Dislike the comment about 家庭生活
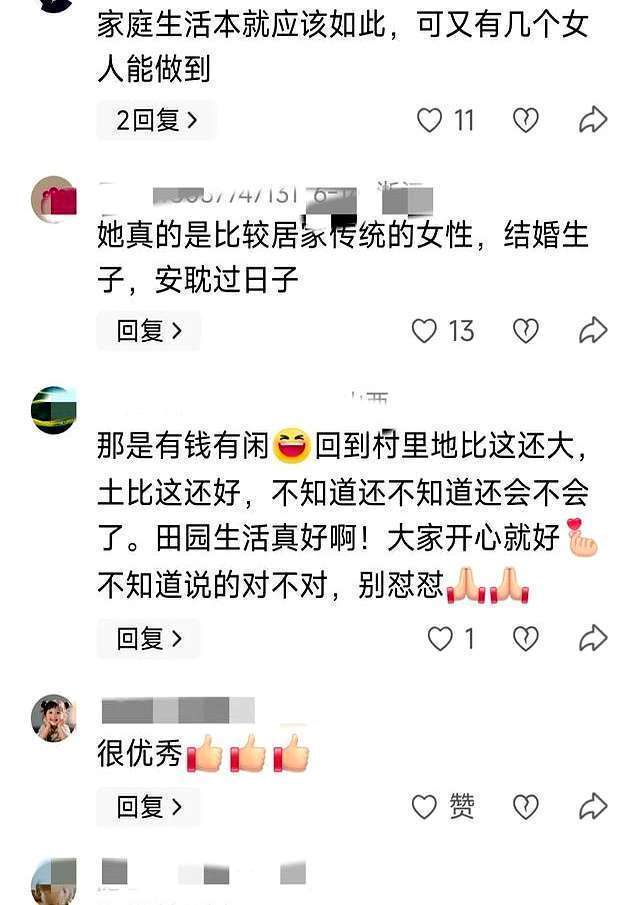 pyautogui.click(x=525, y=121)
